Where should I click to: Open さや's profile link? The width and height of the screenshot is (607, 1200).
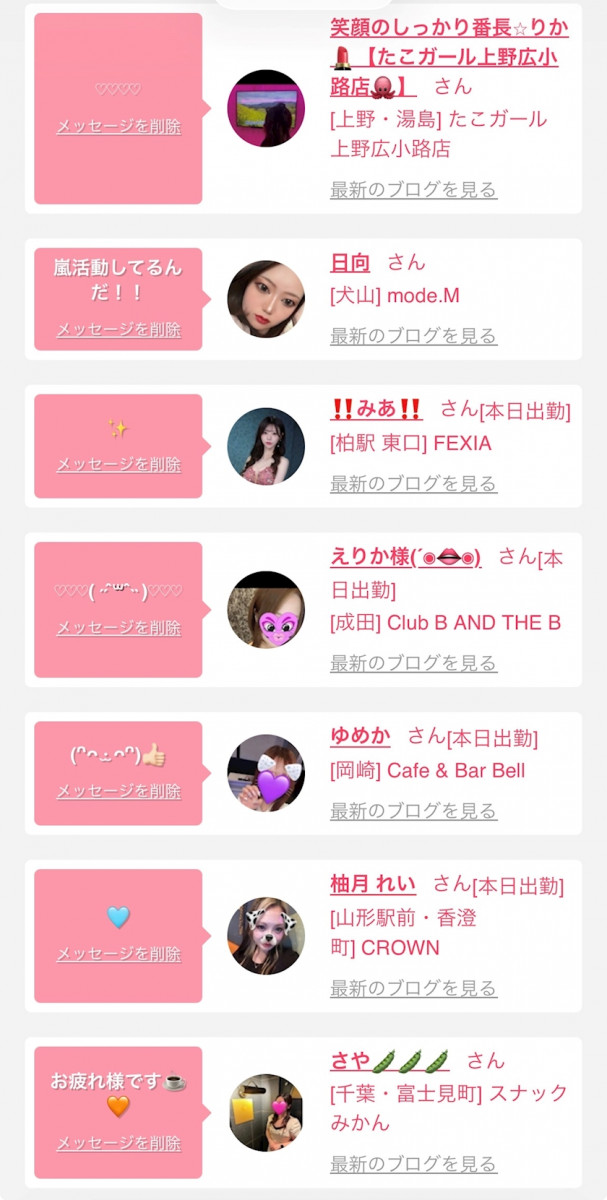[390, 1061]
